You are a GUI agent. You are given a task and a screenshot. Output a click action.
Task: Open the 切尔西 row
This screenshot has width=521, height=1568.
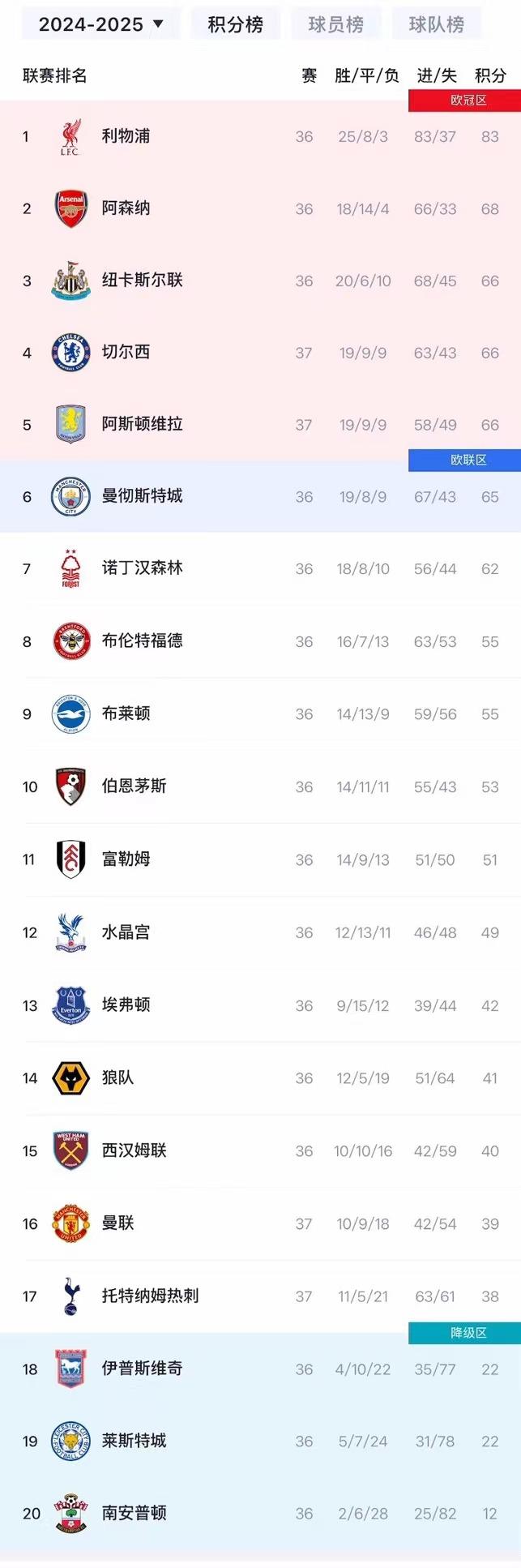[x=126, y=353]
